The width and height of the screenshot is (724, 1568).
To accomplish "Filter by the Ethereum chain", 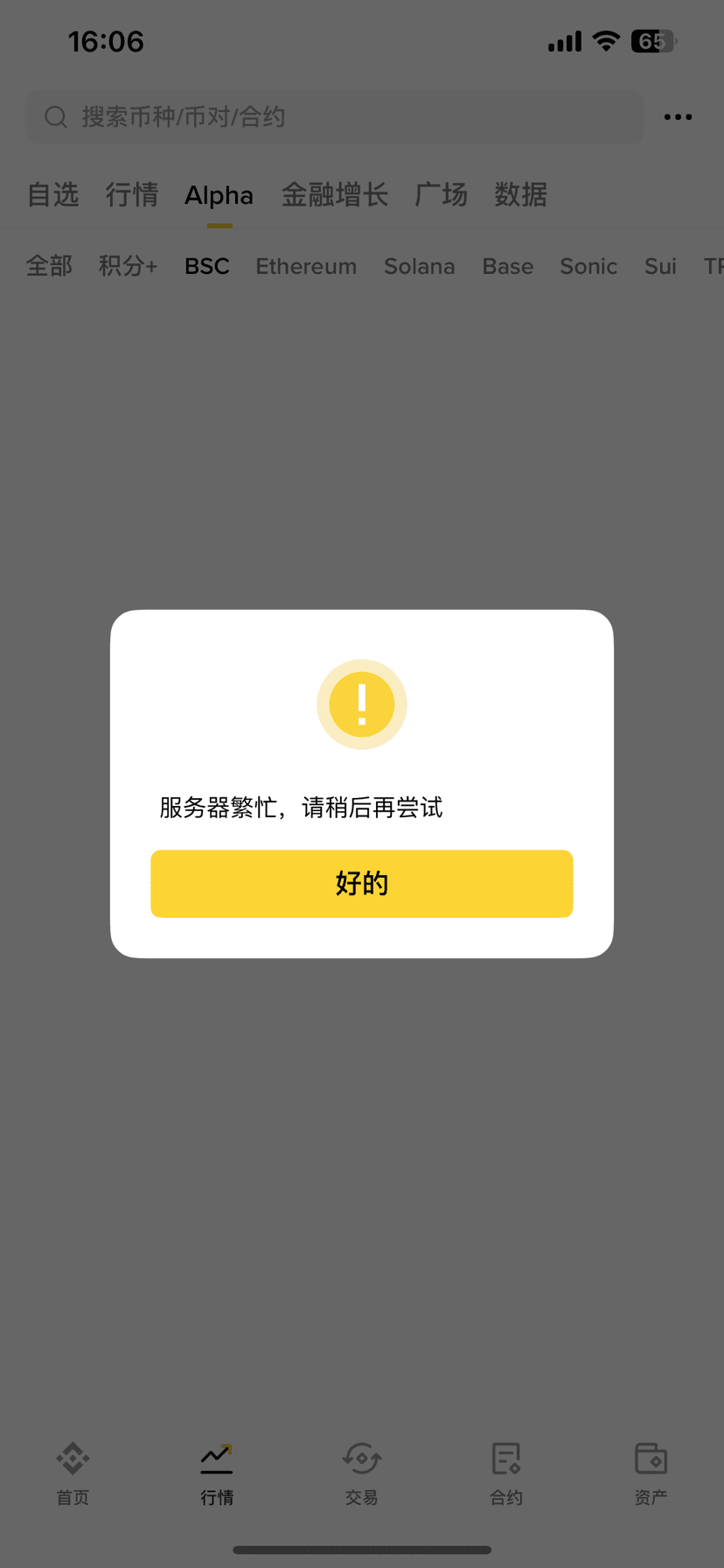I will 306,266.
